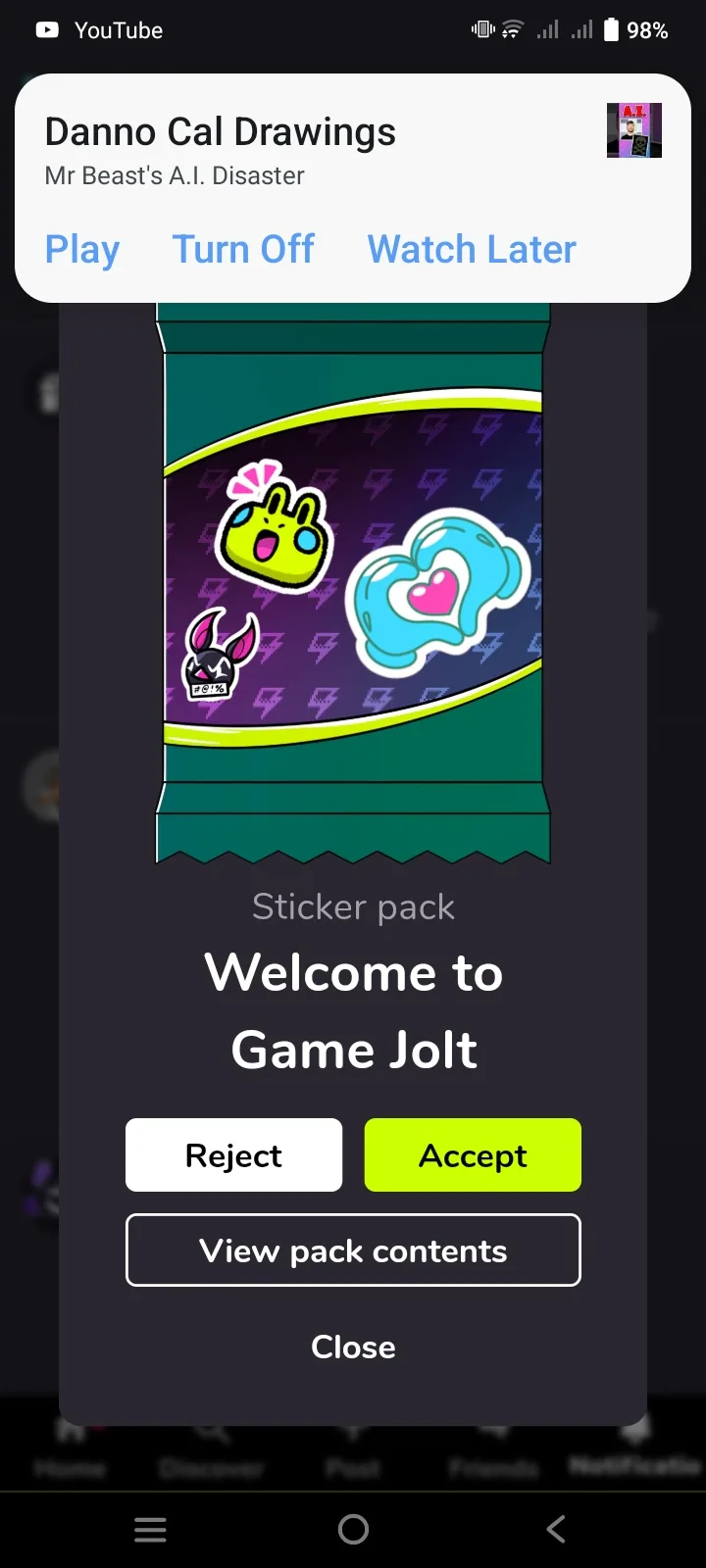The image size is (706, 1568).
Task: Choose Watch Later in the notification
Action: pos(472,250)
